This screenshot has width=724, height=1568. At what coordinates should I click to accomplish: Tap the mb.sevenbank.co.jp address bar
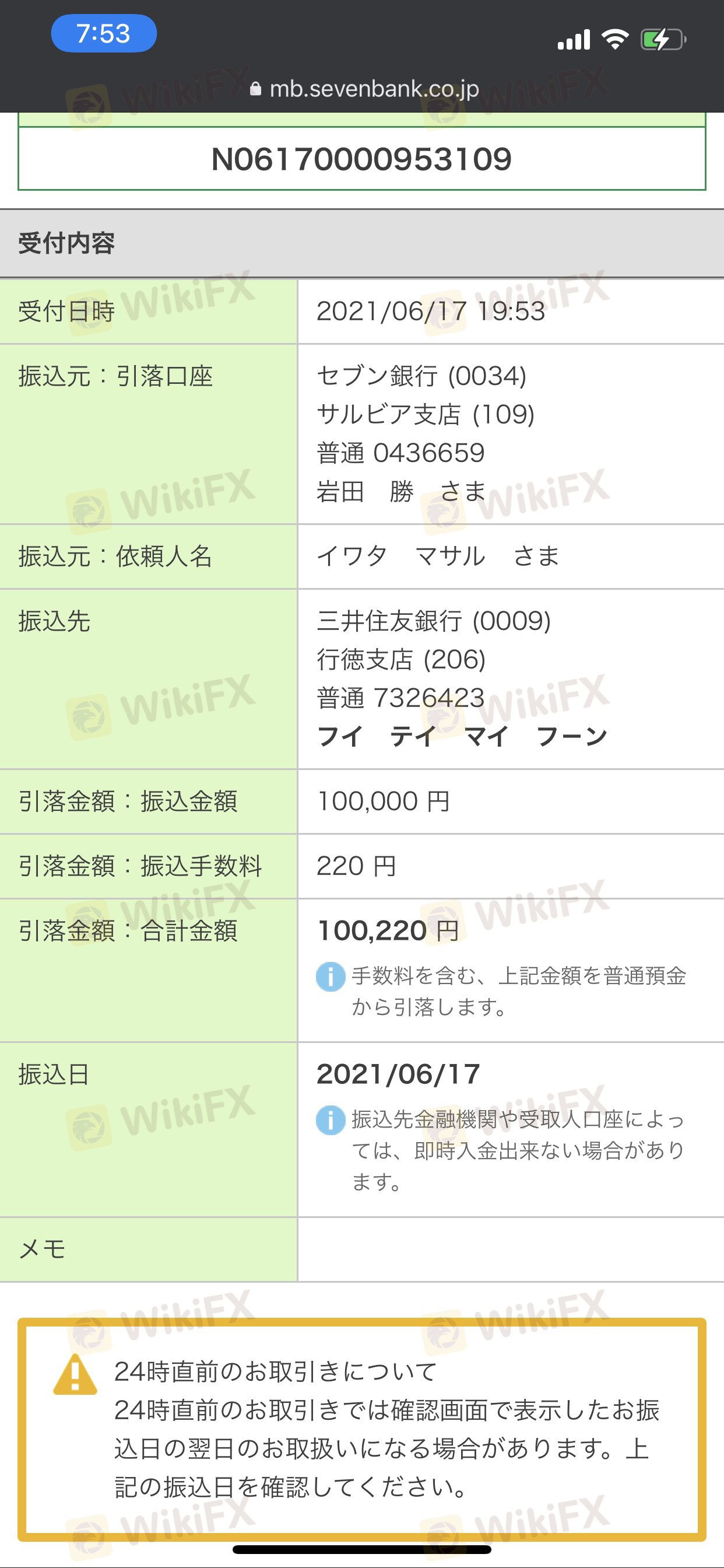point(364,89)
